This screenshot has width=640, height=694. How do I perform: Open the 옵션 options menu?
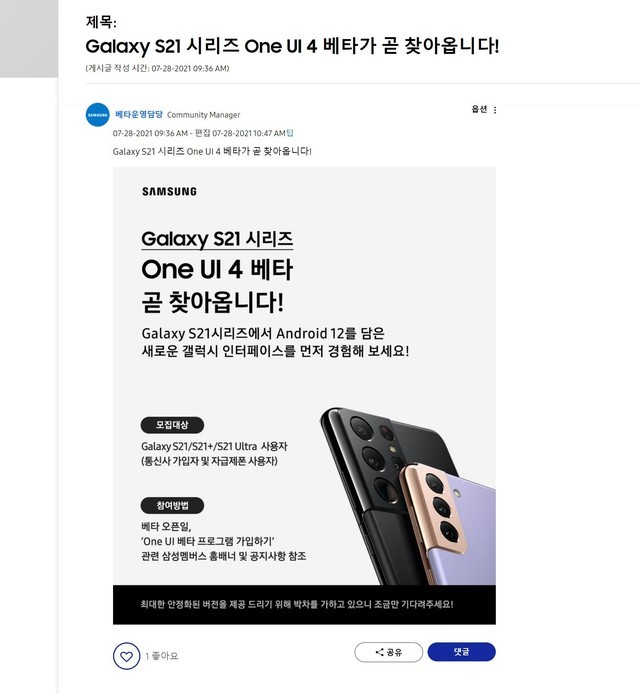coord(485,110)
